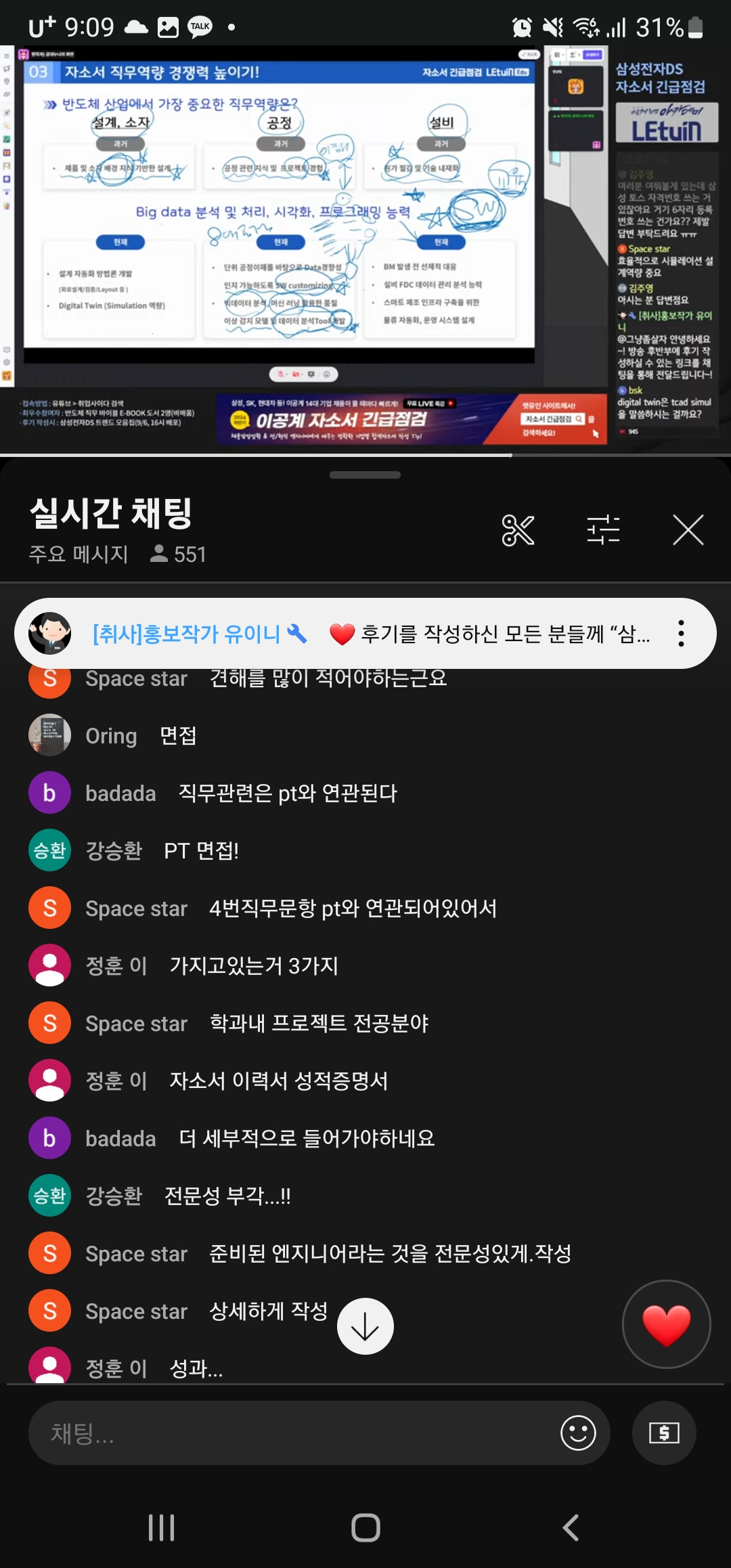Open the clip scissors tool
This screenshot has height=1568, width=731.
point(518,530)
